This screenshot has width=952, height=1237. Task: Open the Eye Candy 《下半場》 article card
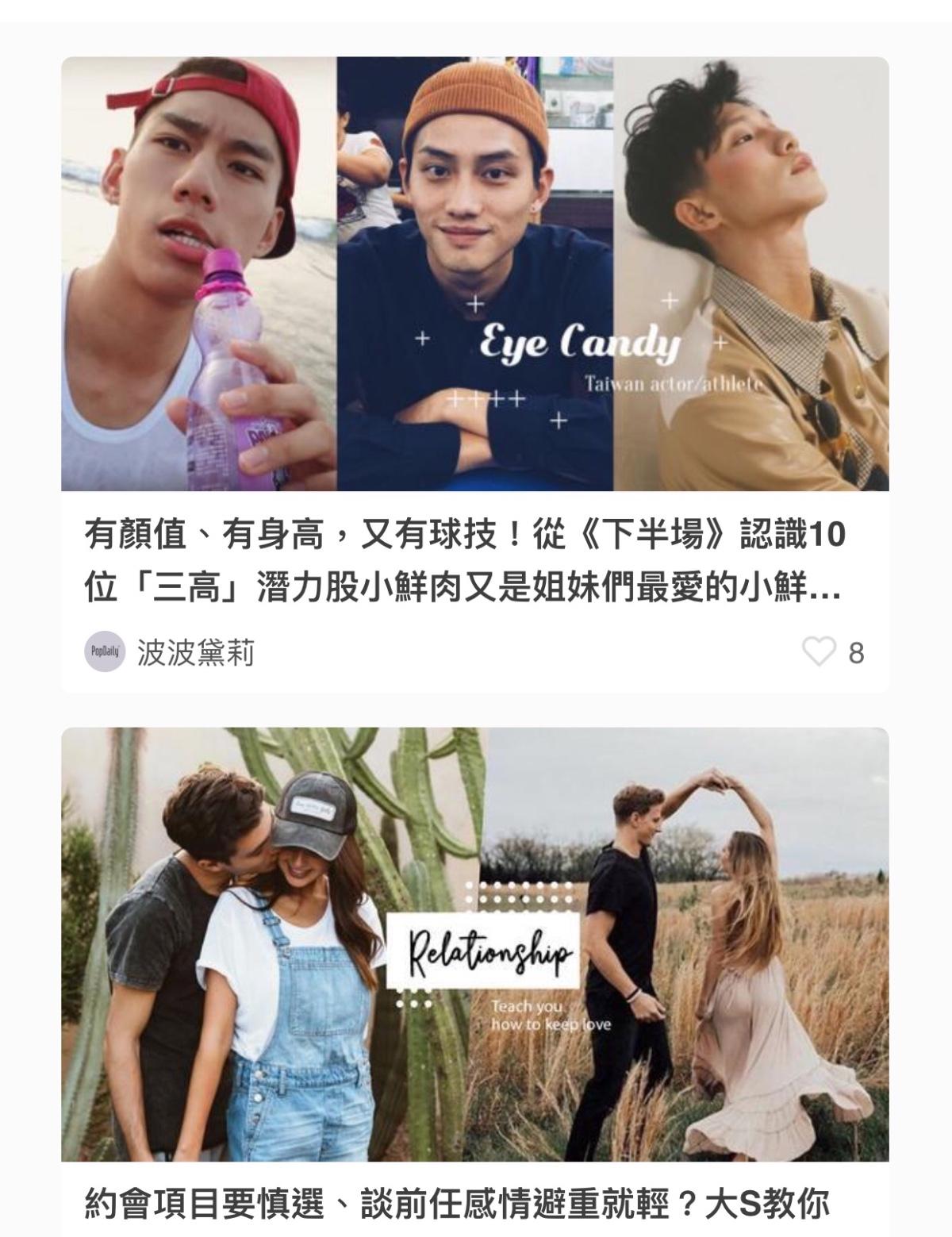(474, 274)
